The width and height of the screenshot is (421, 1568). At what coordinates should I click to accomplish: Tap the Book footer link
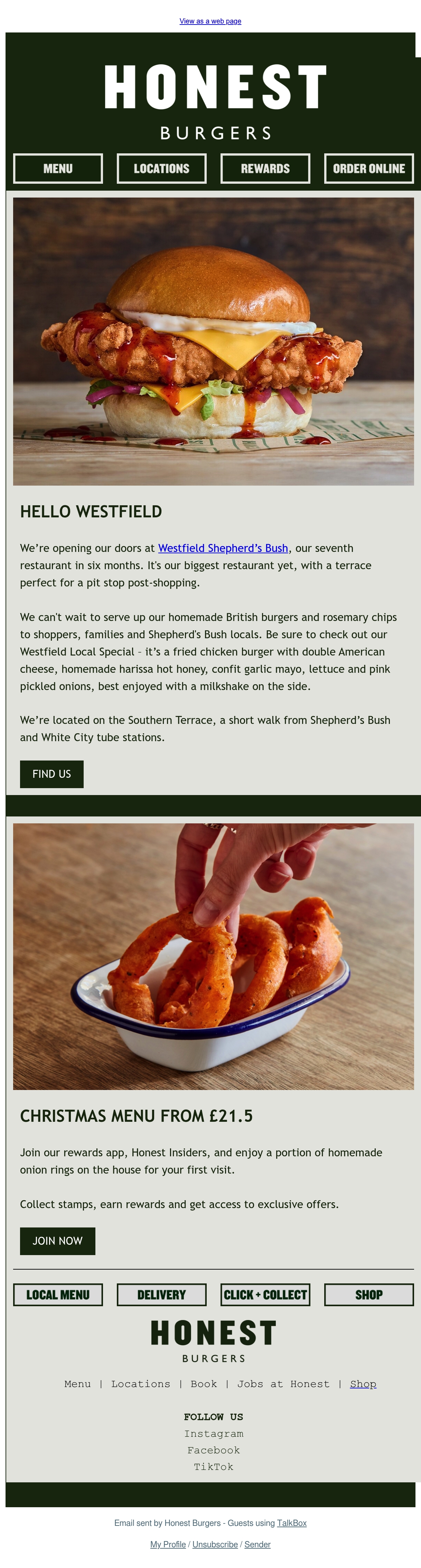pos(204,1384)
